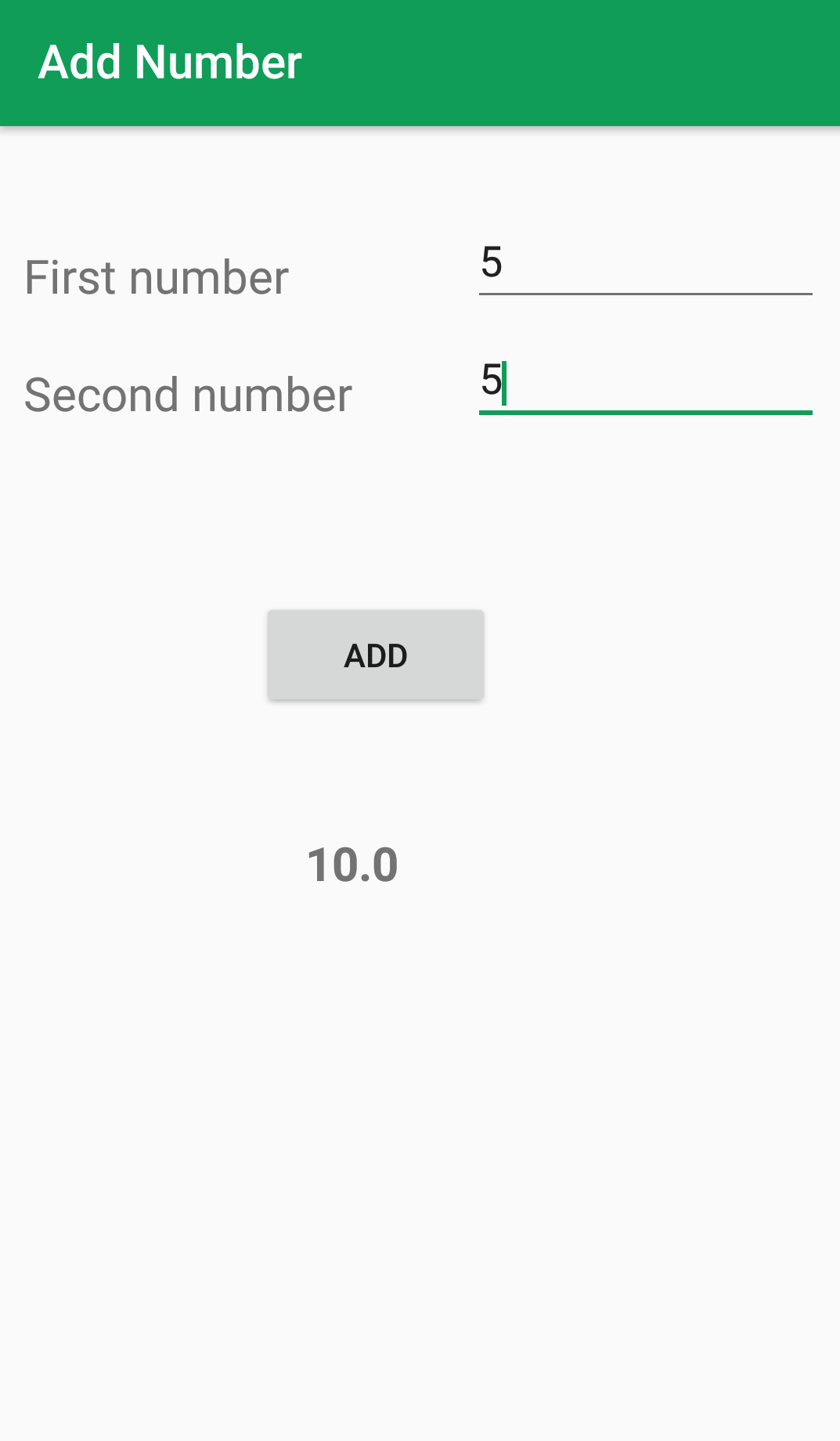
Task: Focus the Second number input field
Action: tap(645, 383)
